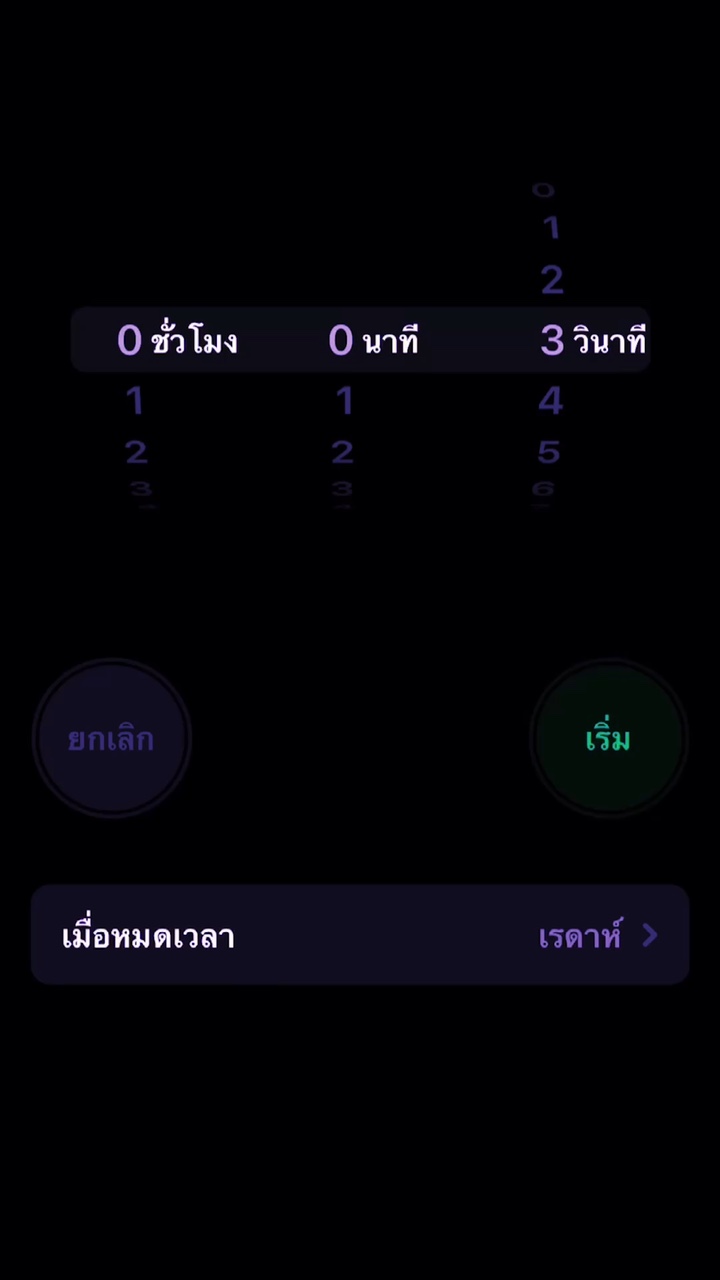720x1280 pixels.
Task: Select 1 in the minutes picker
Action: click(344, 402)
